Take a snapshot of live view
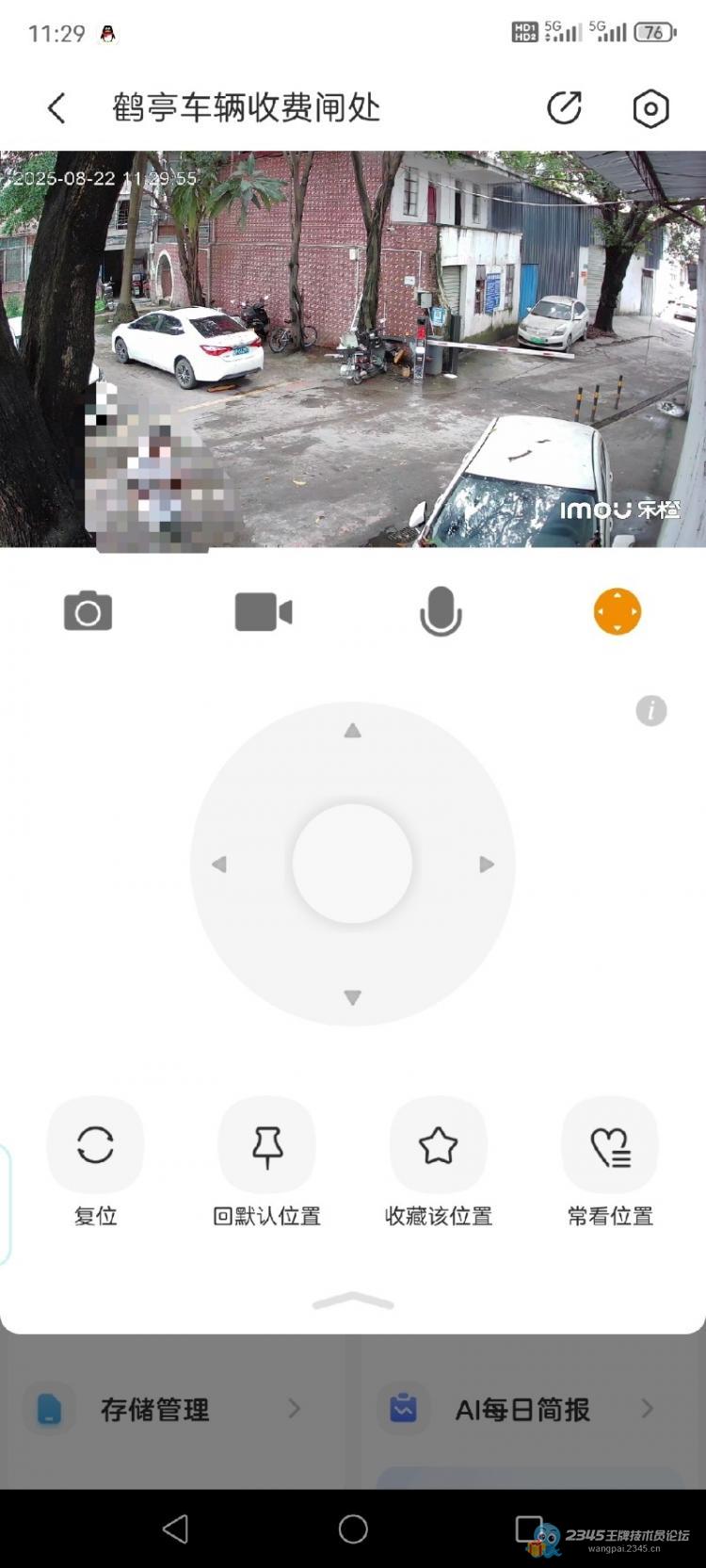 88,612
